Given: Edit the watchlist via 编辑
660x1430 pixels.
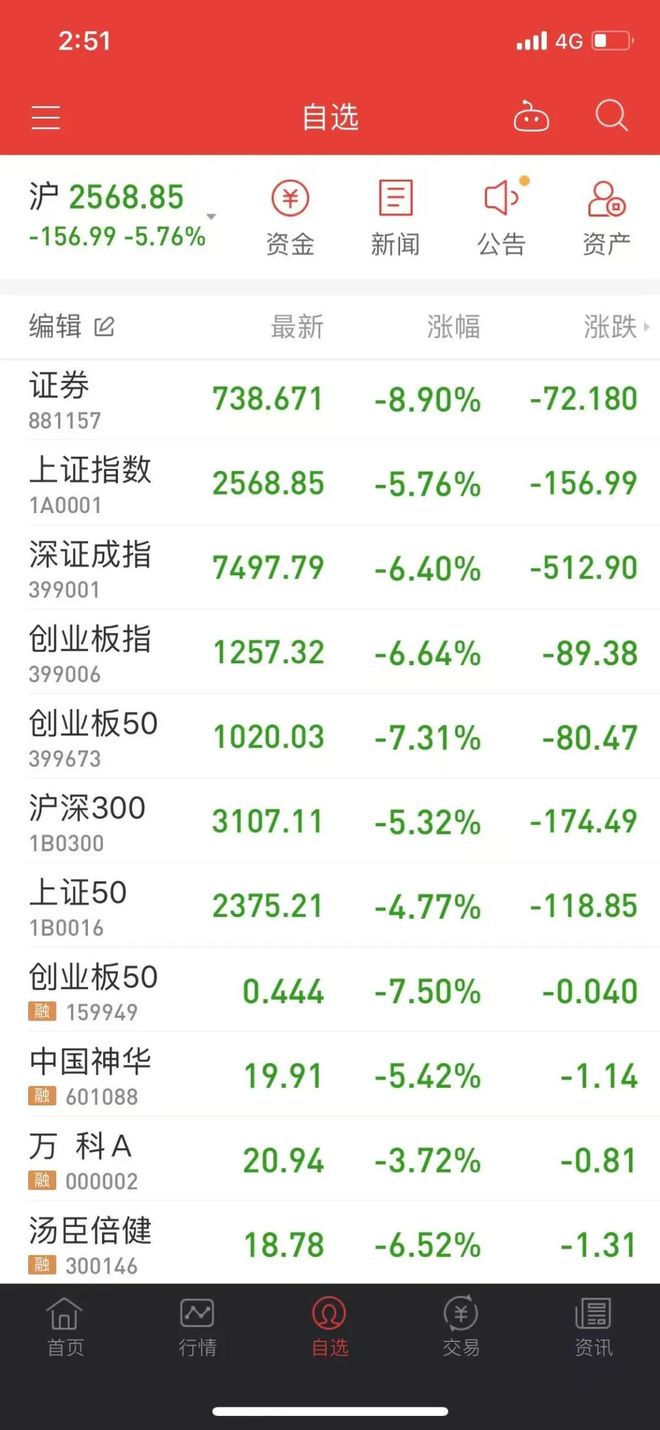Looking at the screenshot, I should point(72,326).
